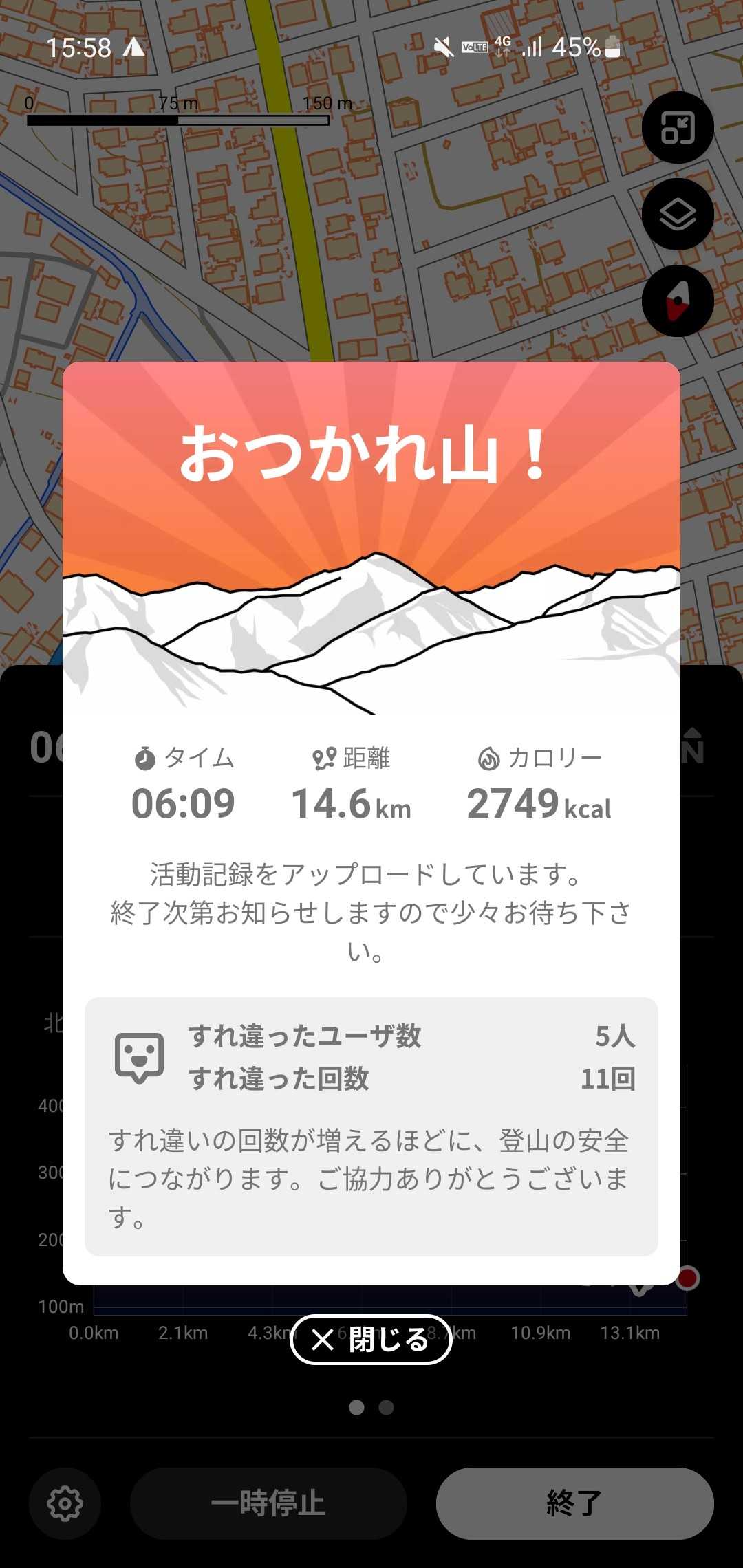
Task: Close the おつかれ山 dialog with 閉じる
Action: coord(371,1340)
